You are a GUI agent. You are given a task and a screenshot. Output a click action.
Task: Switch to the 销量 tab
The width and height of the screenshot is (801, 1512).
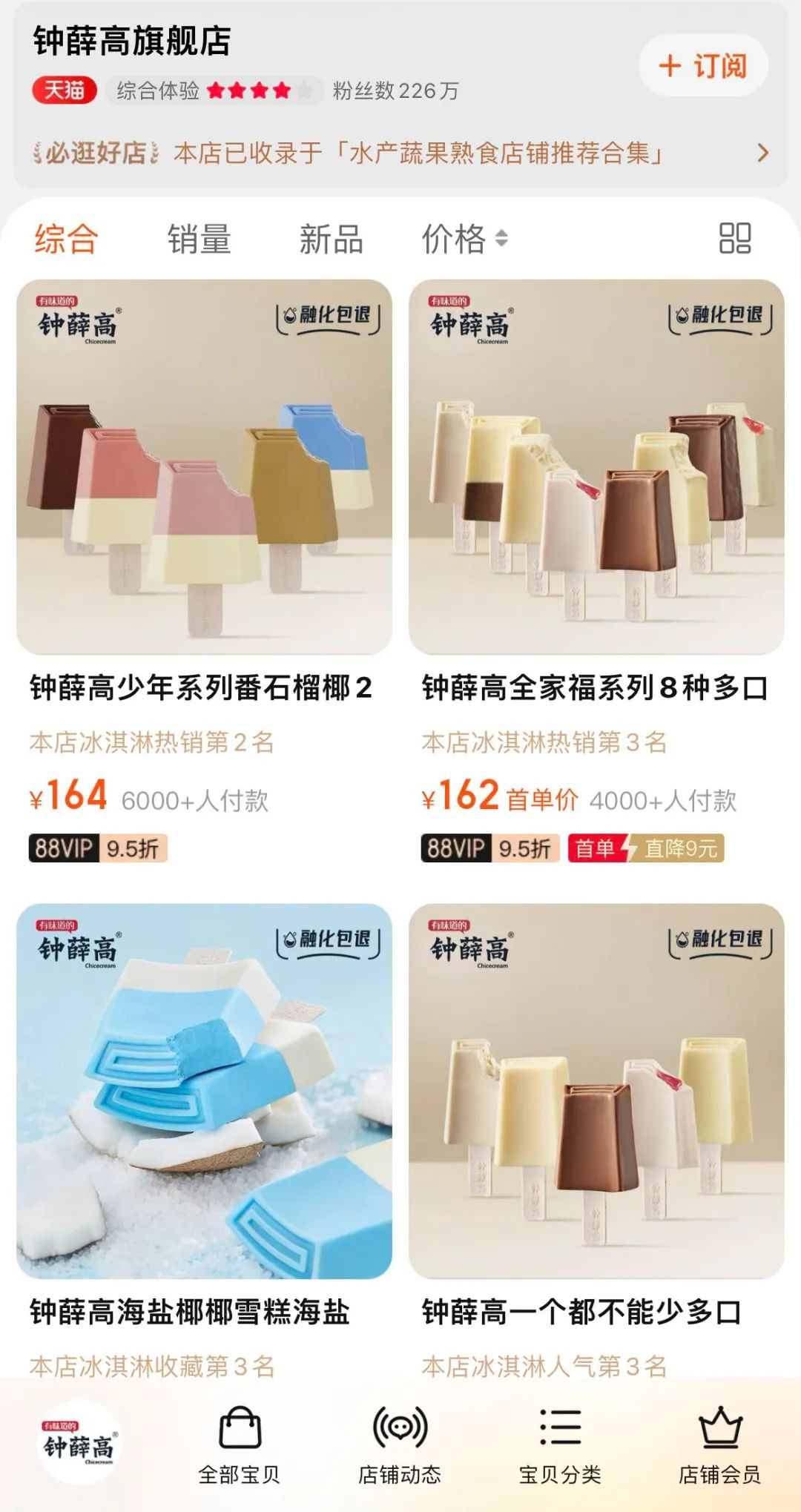tap(199, 237)
